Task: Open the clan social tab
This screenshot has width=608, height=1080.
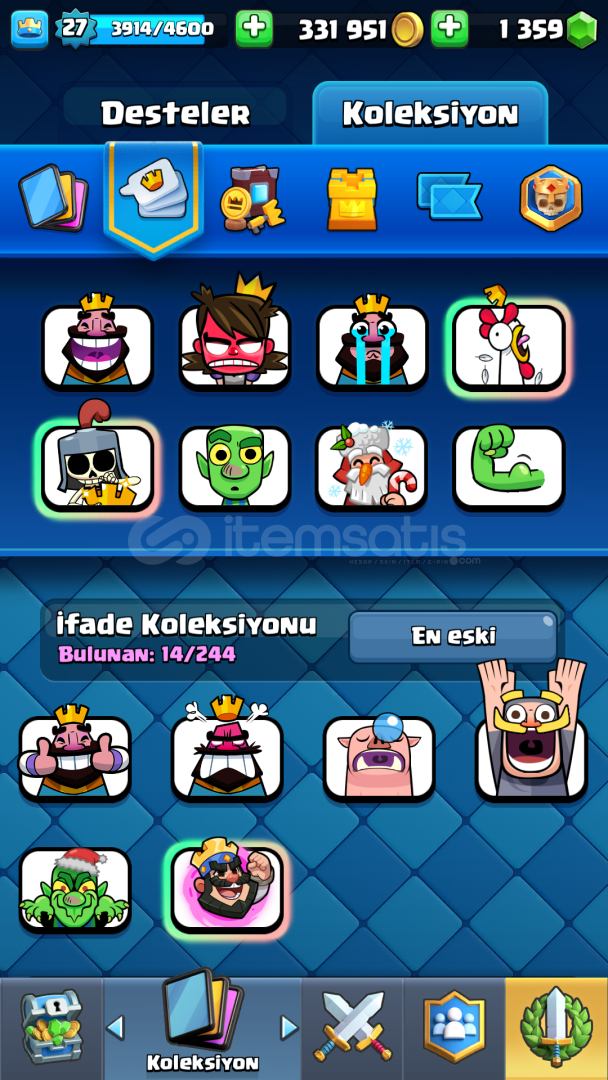Action: 454,1028
